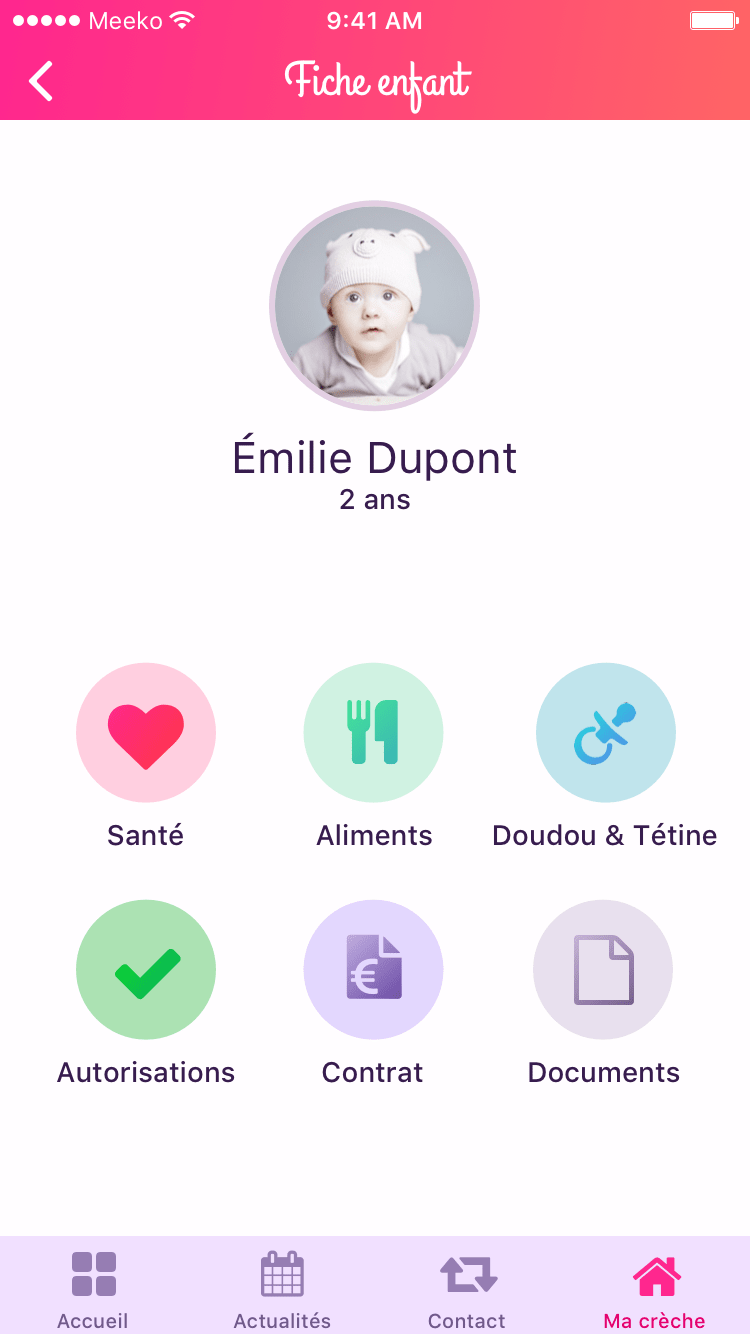Open Doudou & Tétine details
The image size is (750, 1334).
605,733
